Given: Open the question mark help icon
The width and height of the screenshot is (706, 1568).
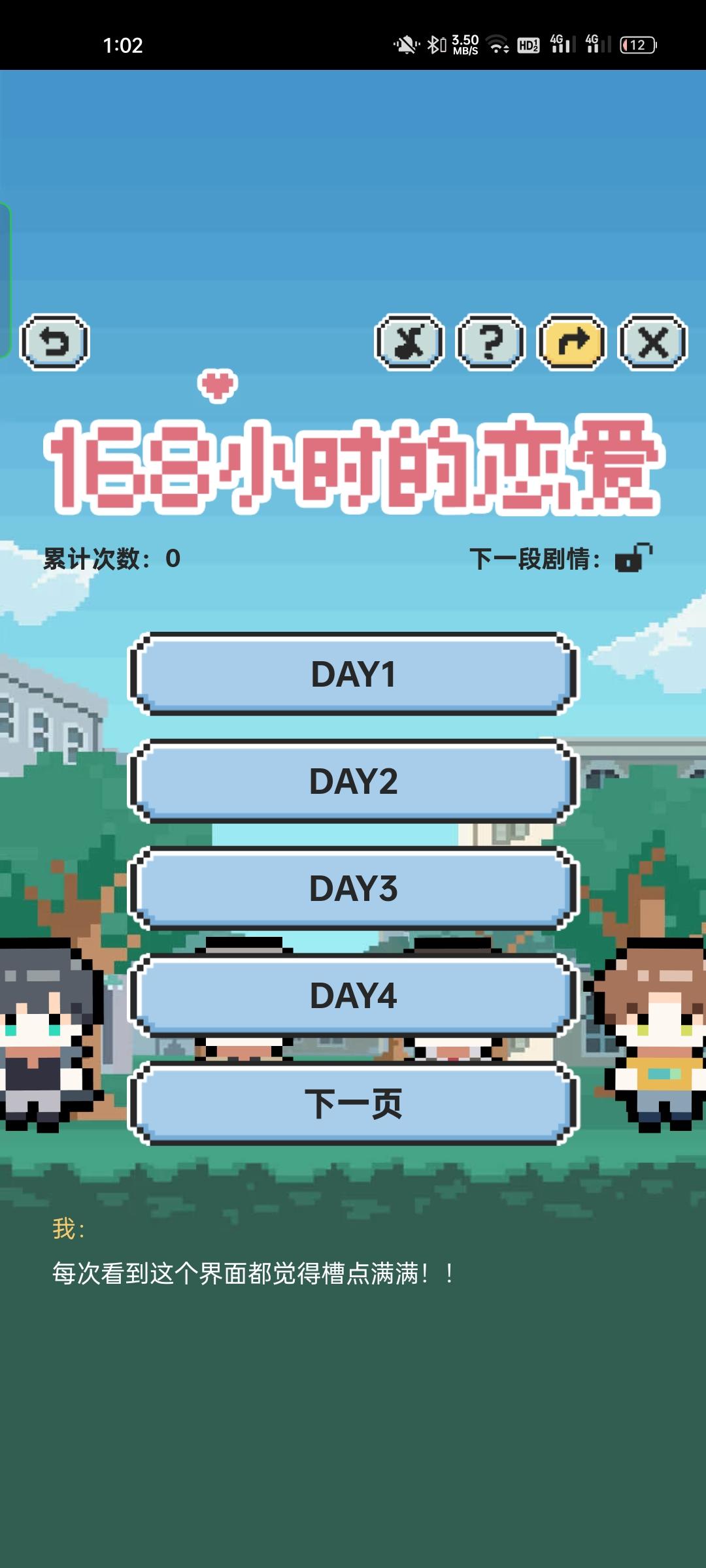Looking at the screenshot, I should point(490,341).
